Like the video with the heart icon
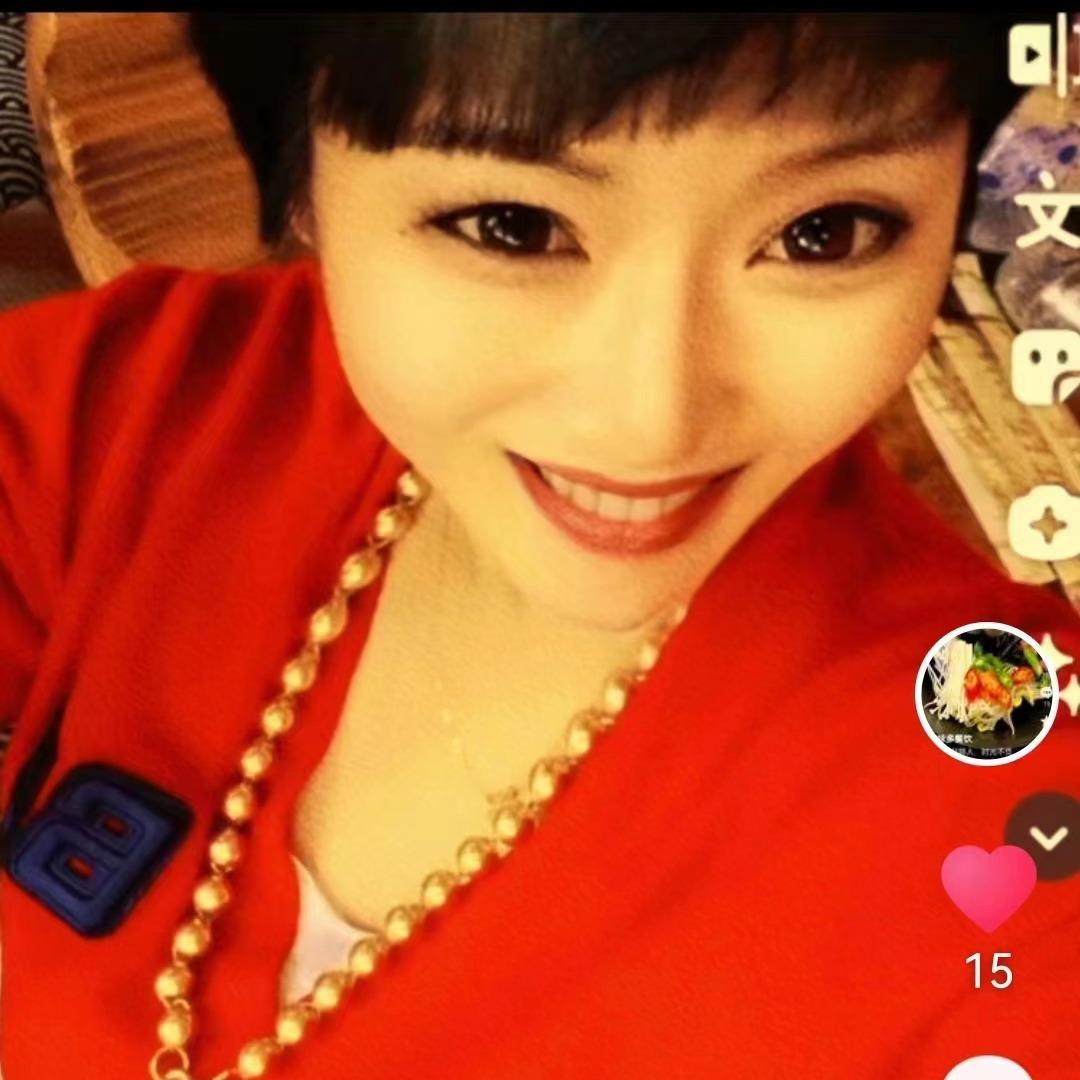Image resolution: width=1080 pixels, height=1080 pixels. pyautogui.click(x=988, y=887)
